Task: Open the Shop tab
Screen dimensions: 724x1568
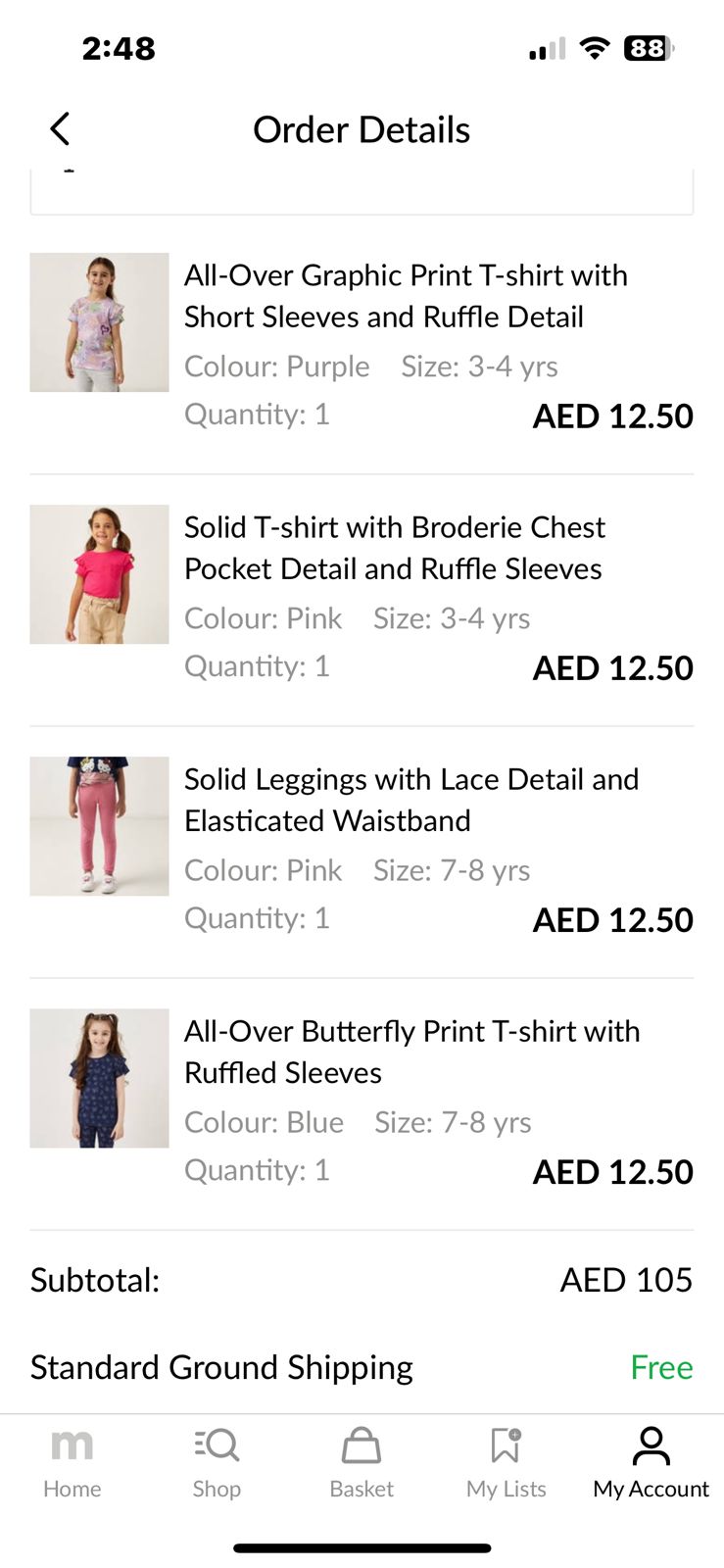Action: point(217,1462)
